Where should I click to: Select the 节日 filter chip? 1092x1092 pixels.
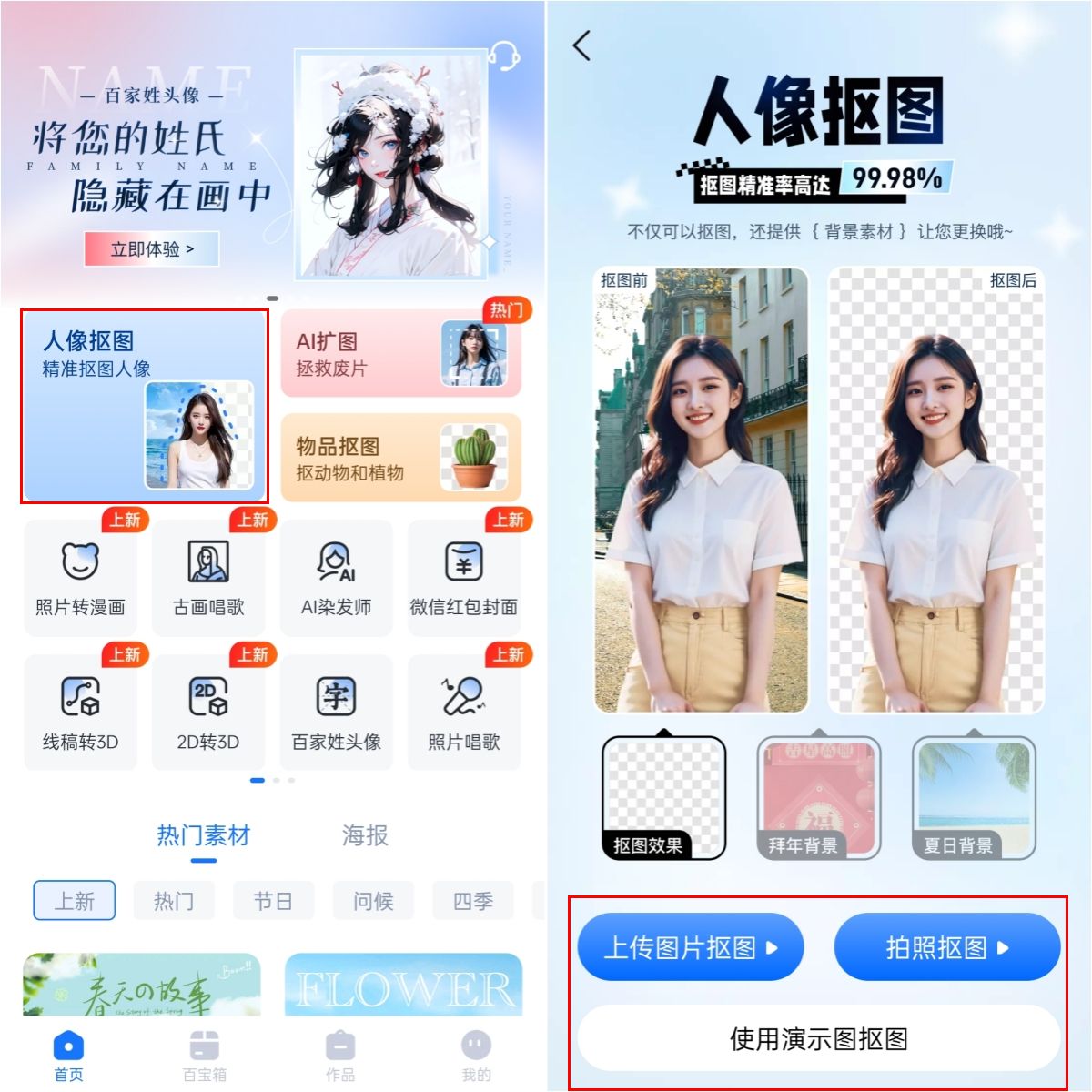[x=273, y=901]
